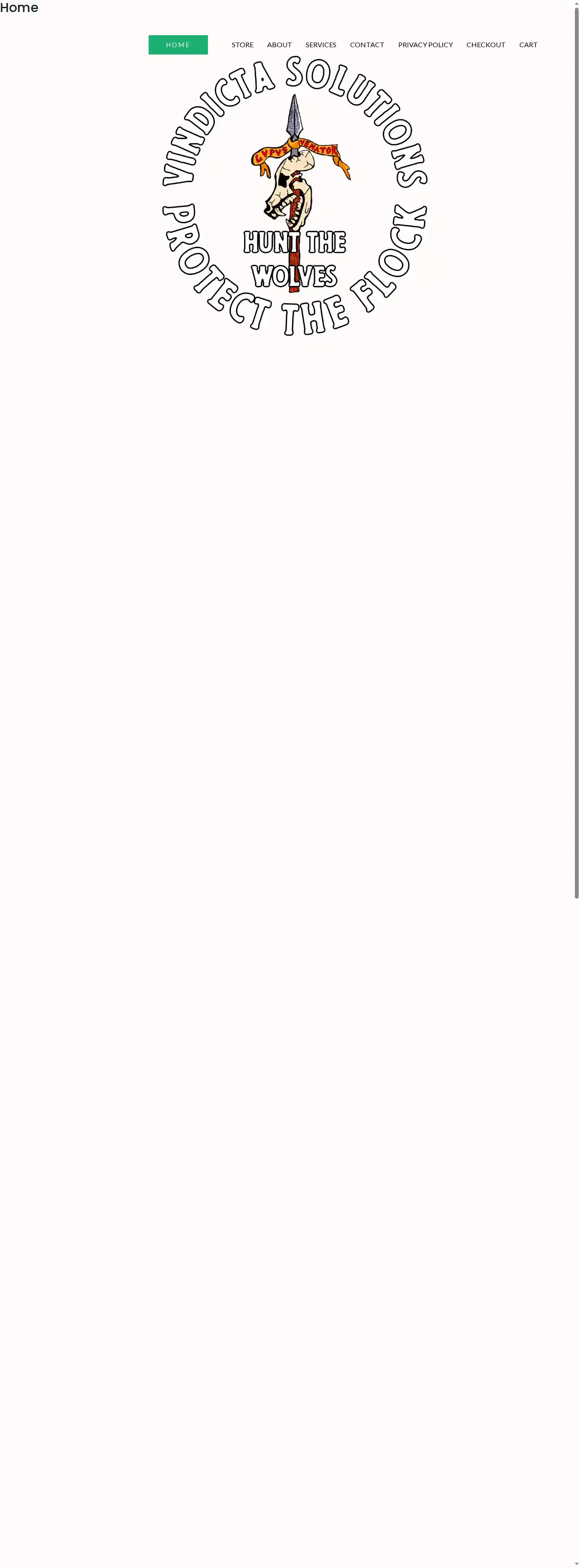View the Privacy Policy
580x1568 pixels.
click(425, 45)
